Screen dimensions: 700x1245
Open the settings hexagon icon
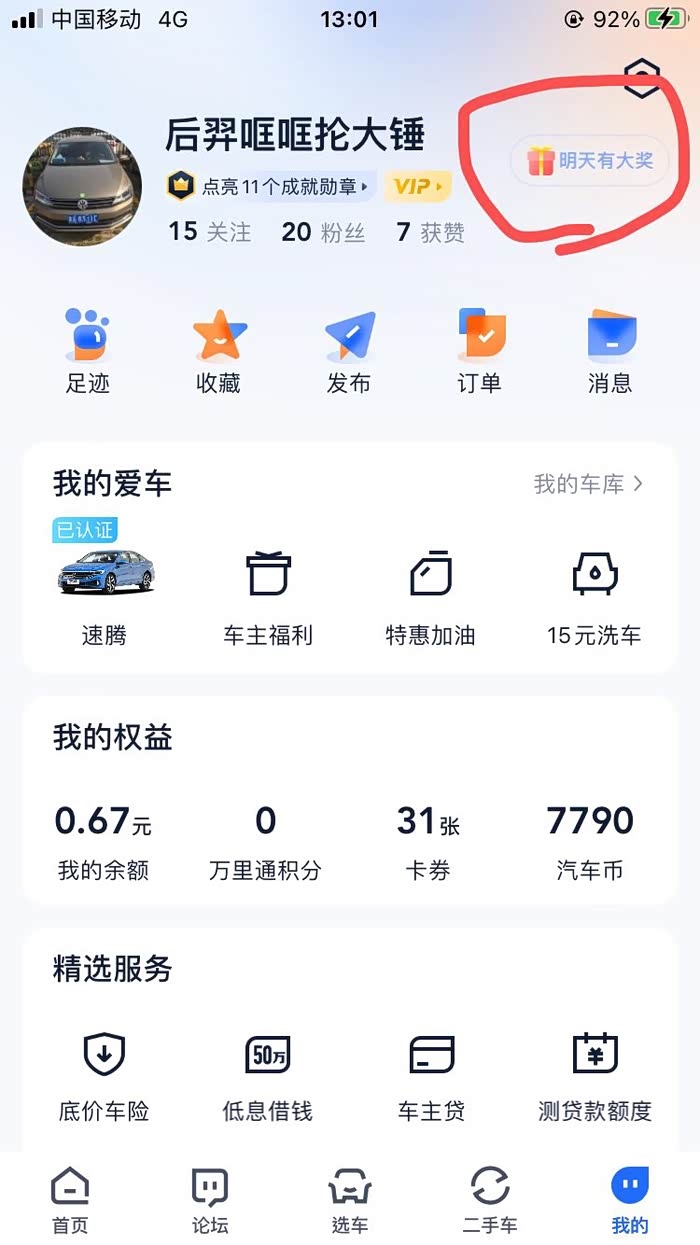642,79
